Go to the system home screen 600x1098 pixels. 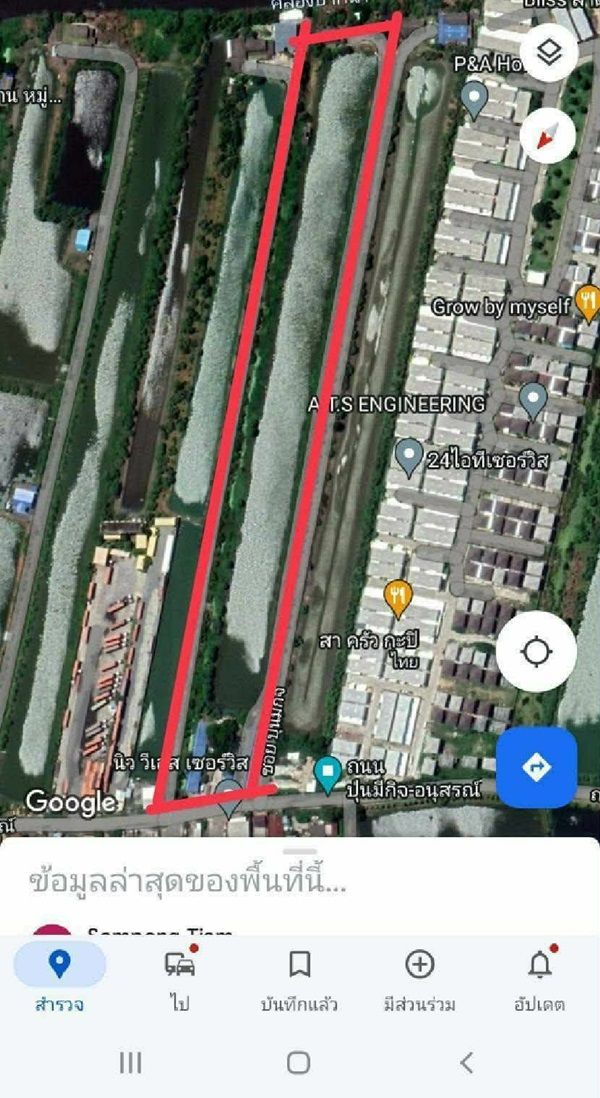pos(299,1062)
